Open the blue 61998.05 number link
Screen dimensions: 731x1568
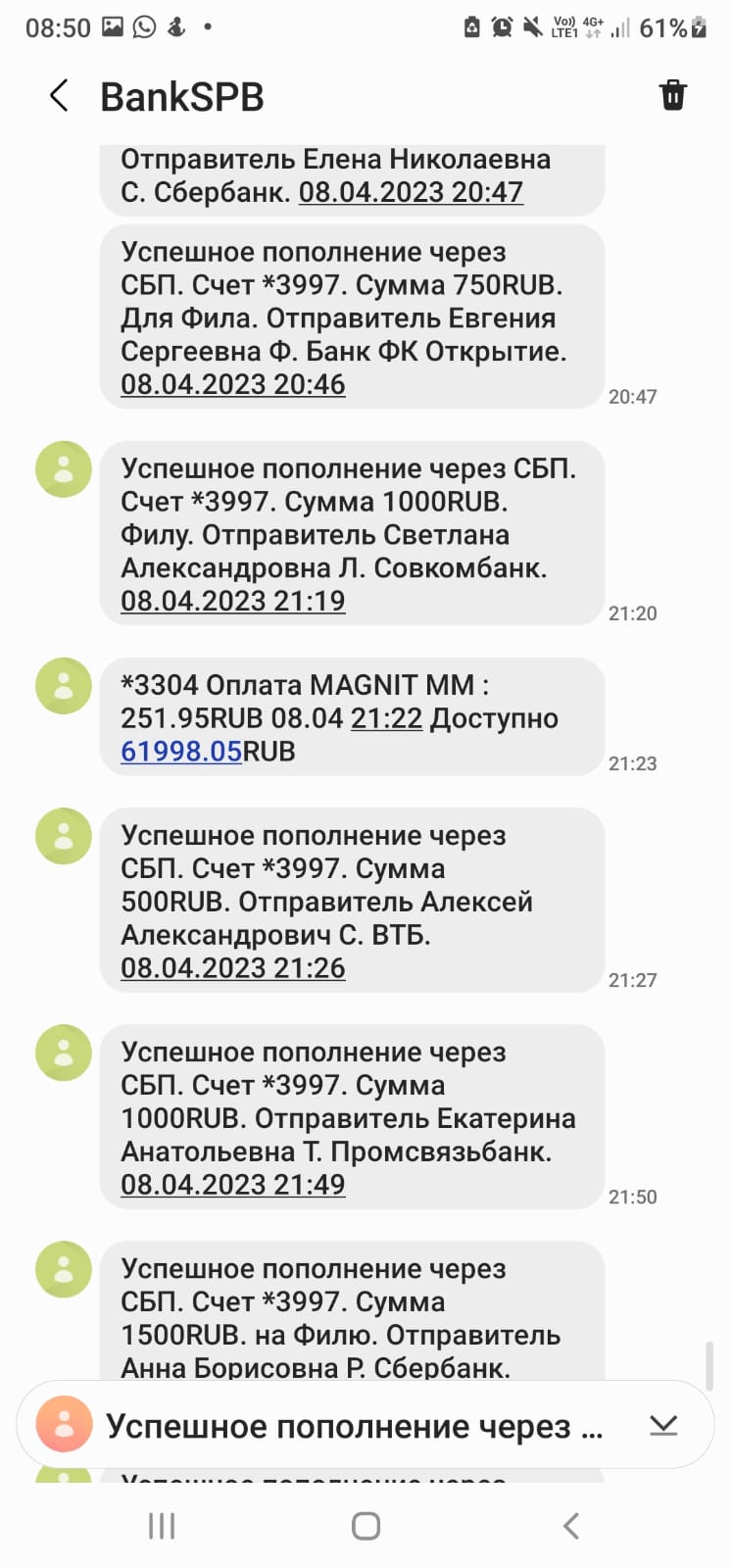(181, 752)
